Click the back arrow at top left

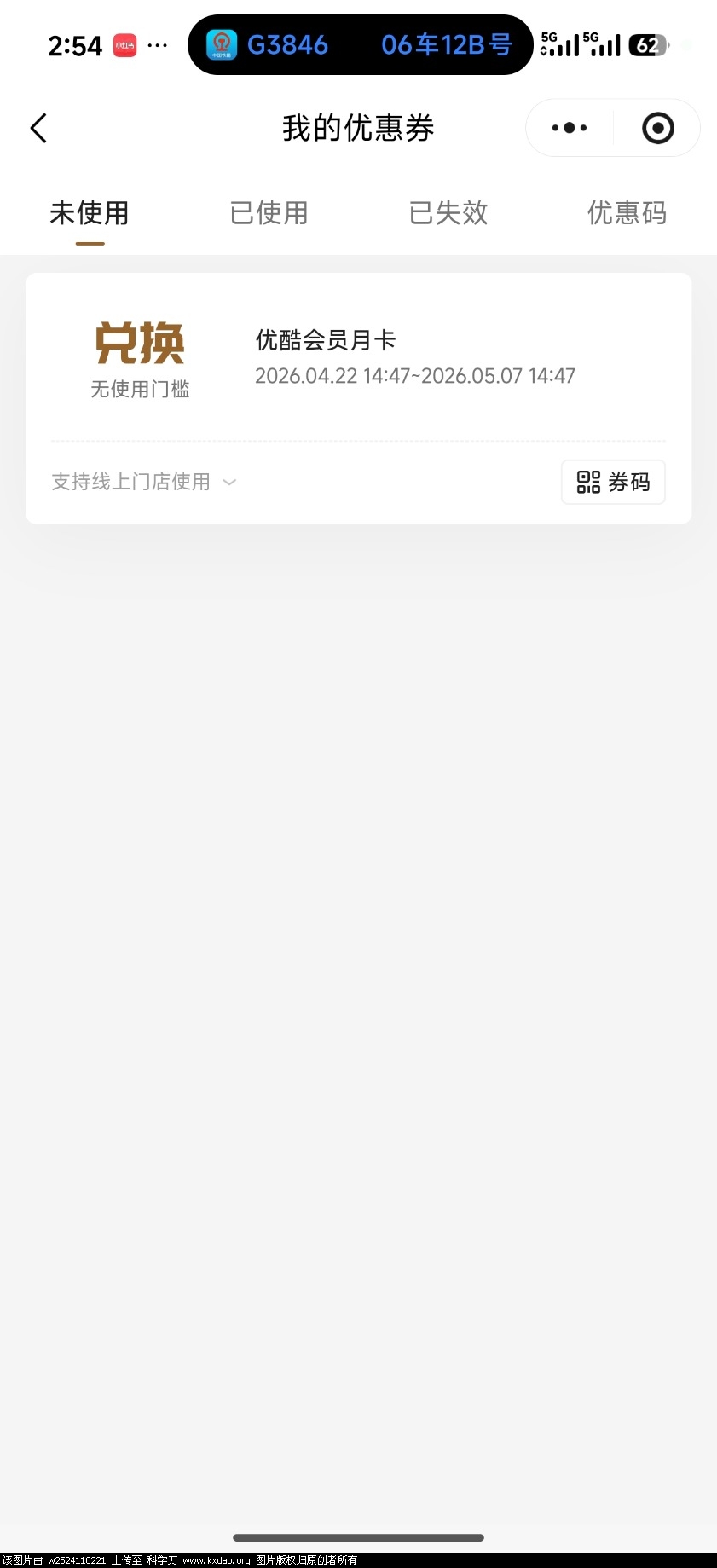pyautogui.click(x=38, y=127)
